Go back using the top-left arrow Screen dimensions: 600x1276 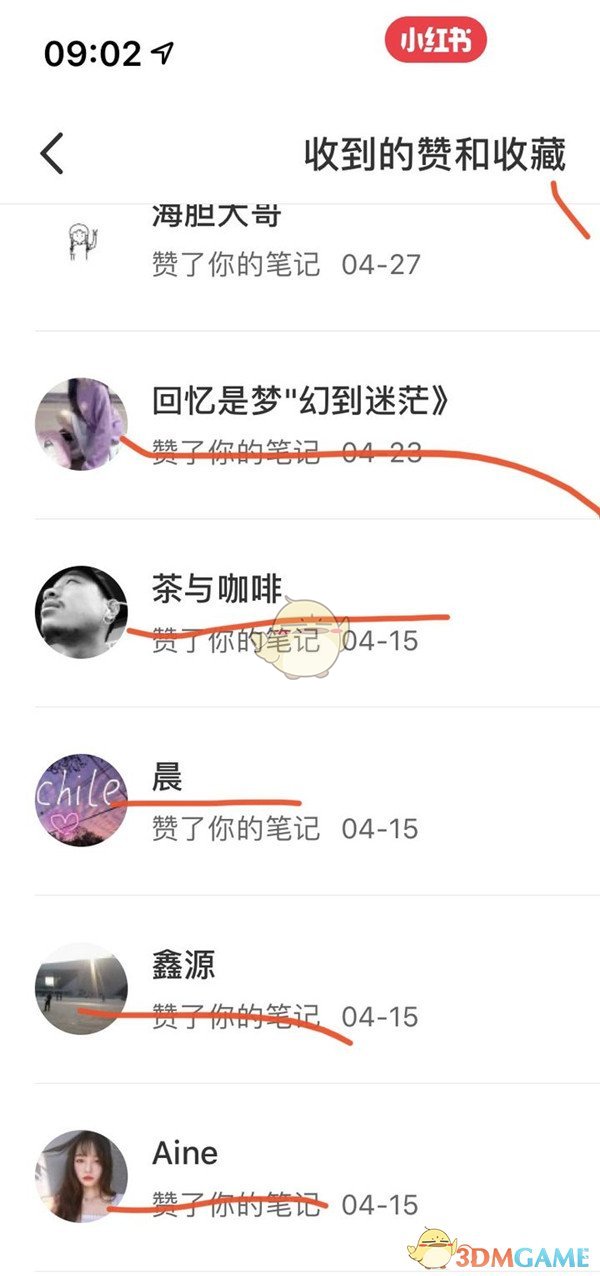(x=52, y=154)
